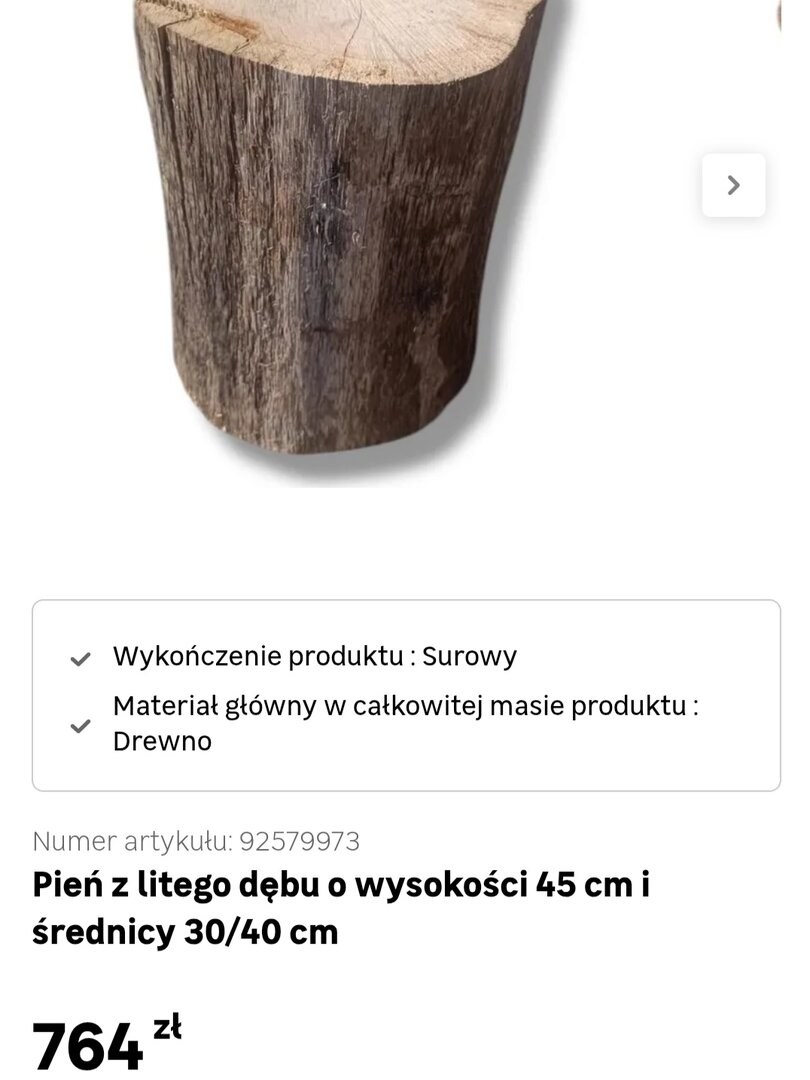Click the checkmark next to Materiał główny

78,724
